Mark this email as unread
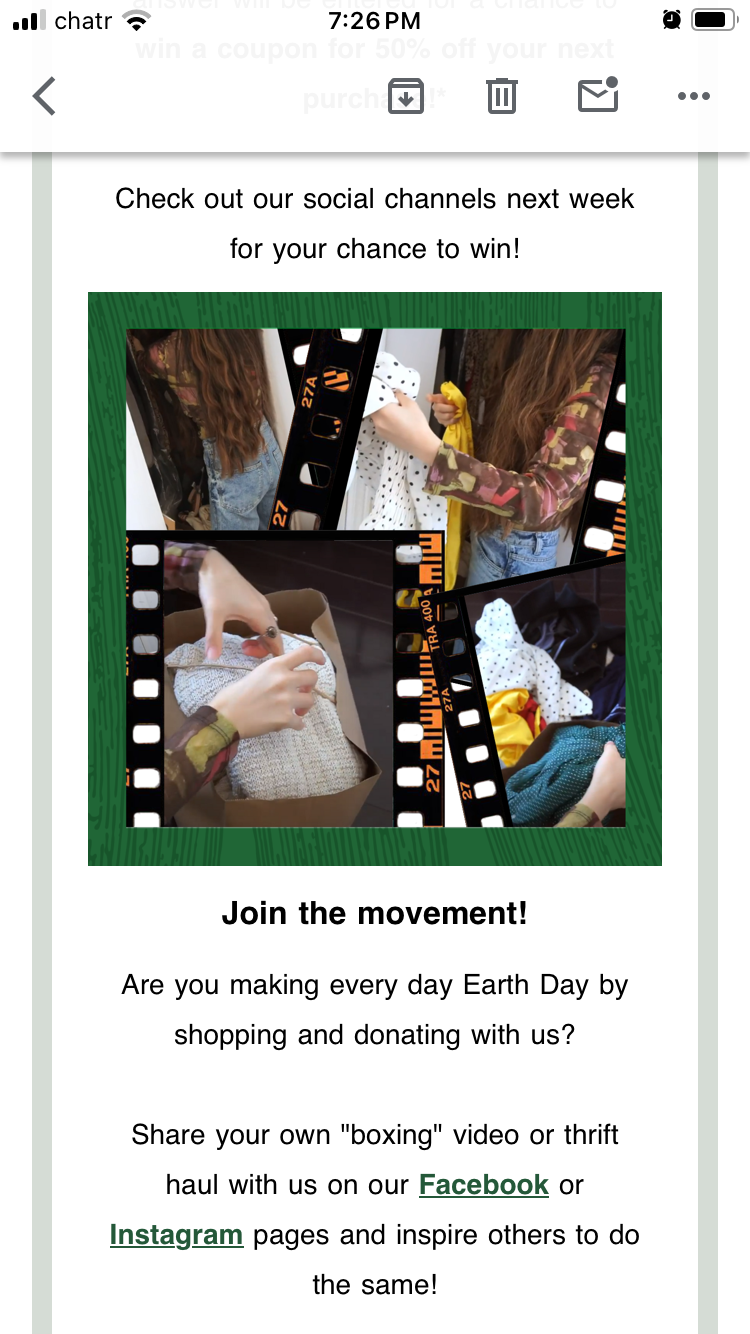 (598, 95)
